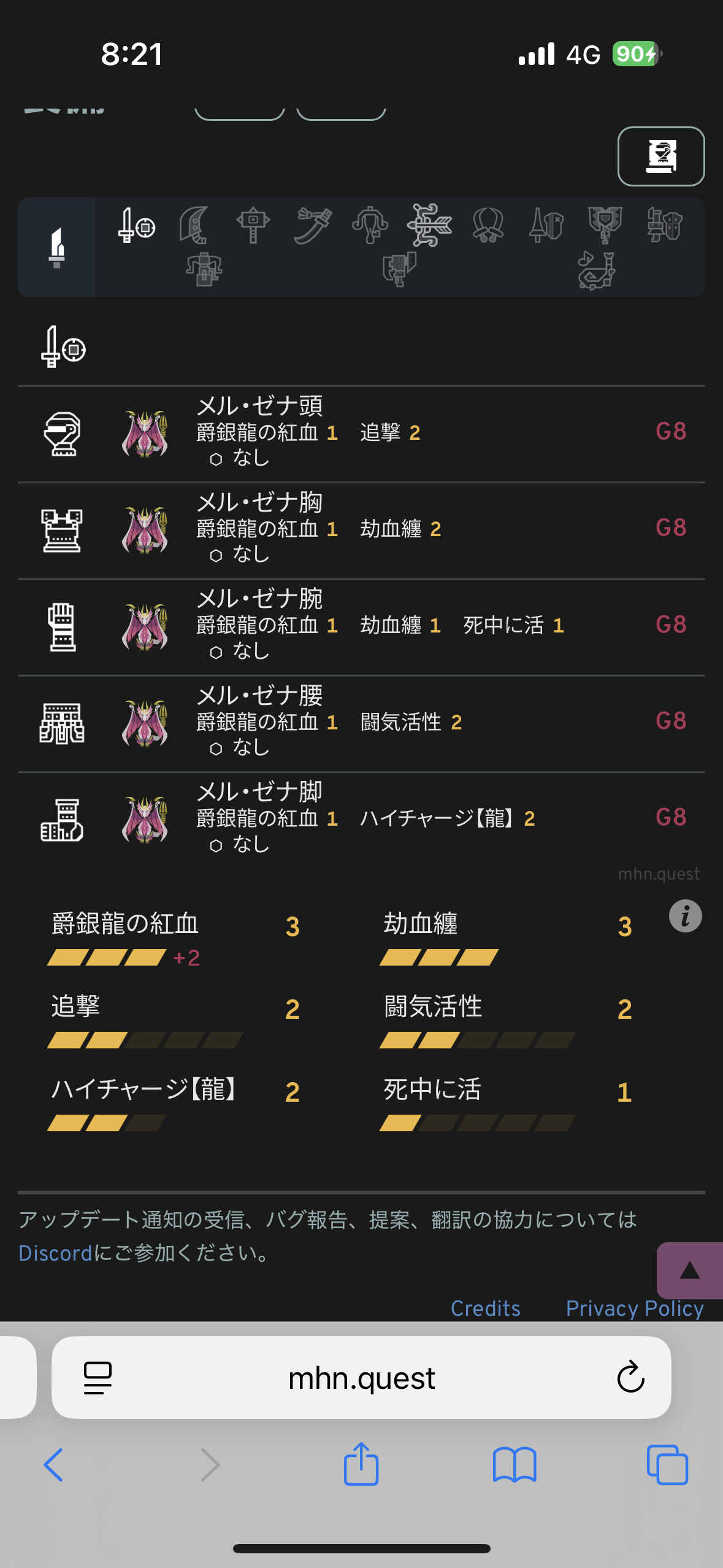Viewport: 723px width, 1568px height.
Task: Select the lance weapon type
Action: click(546, 226)
